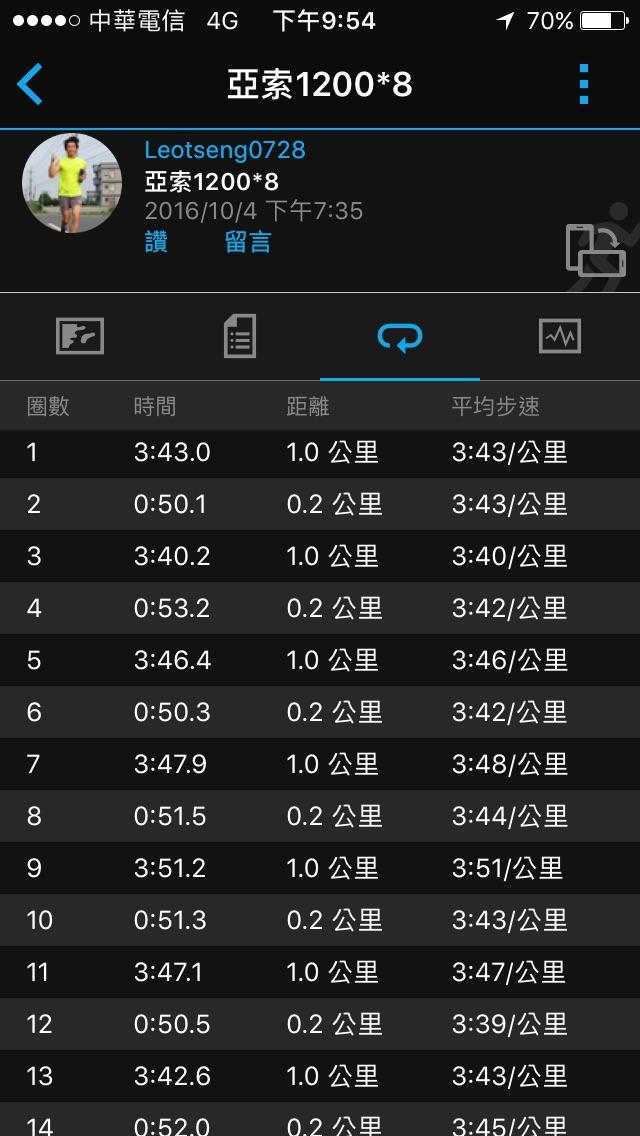Switch to the charts tab
640x1136 pixels.
(560, 336)
